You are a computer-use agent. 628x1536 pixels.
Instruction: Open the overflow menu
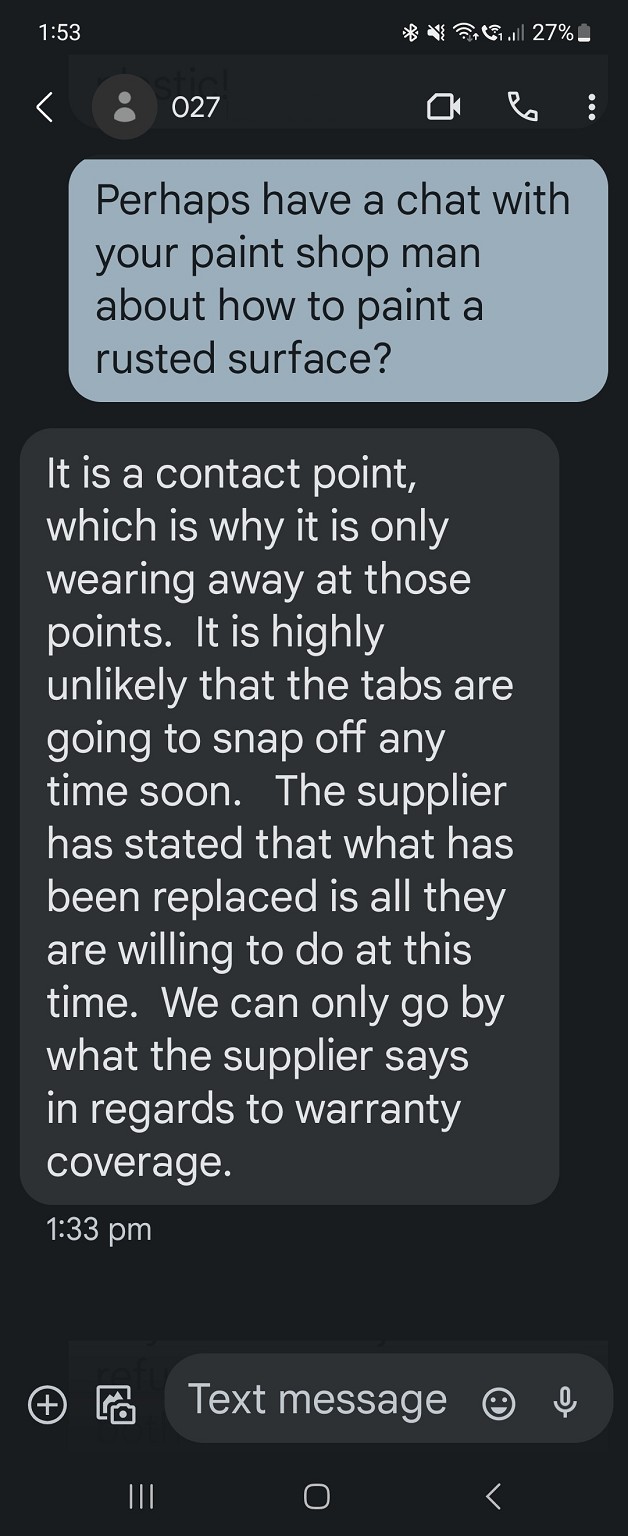point(592,107)
